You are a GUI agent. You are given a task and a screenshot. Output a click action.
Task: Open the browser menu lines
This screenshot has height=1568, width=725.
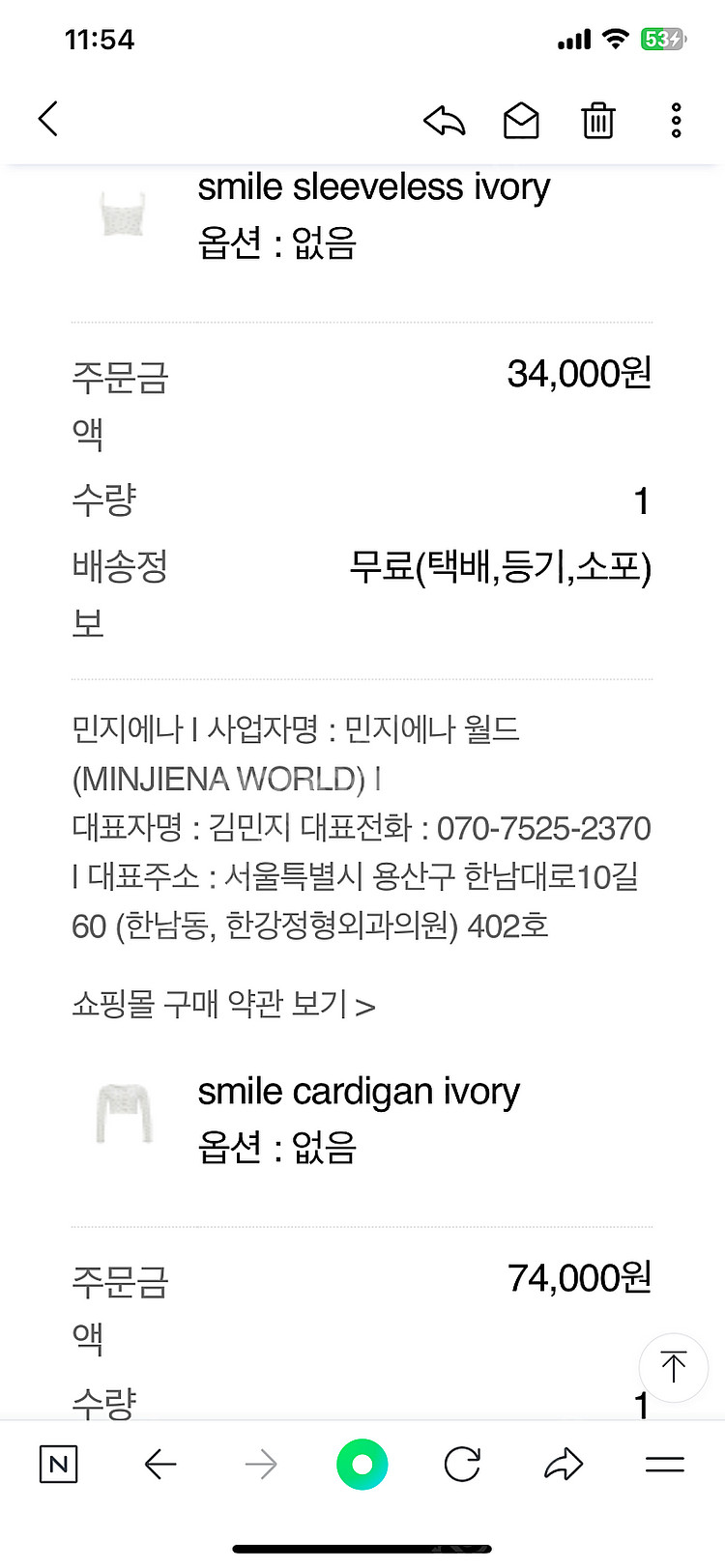[x=664, y=1465]
